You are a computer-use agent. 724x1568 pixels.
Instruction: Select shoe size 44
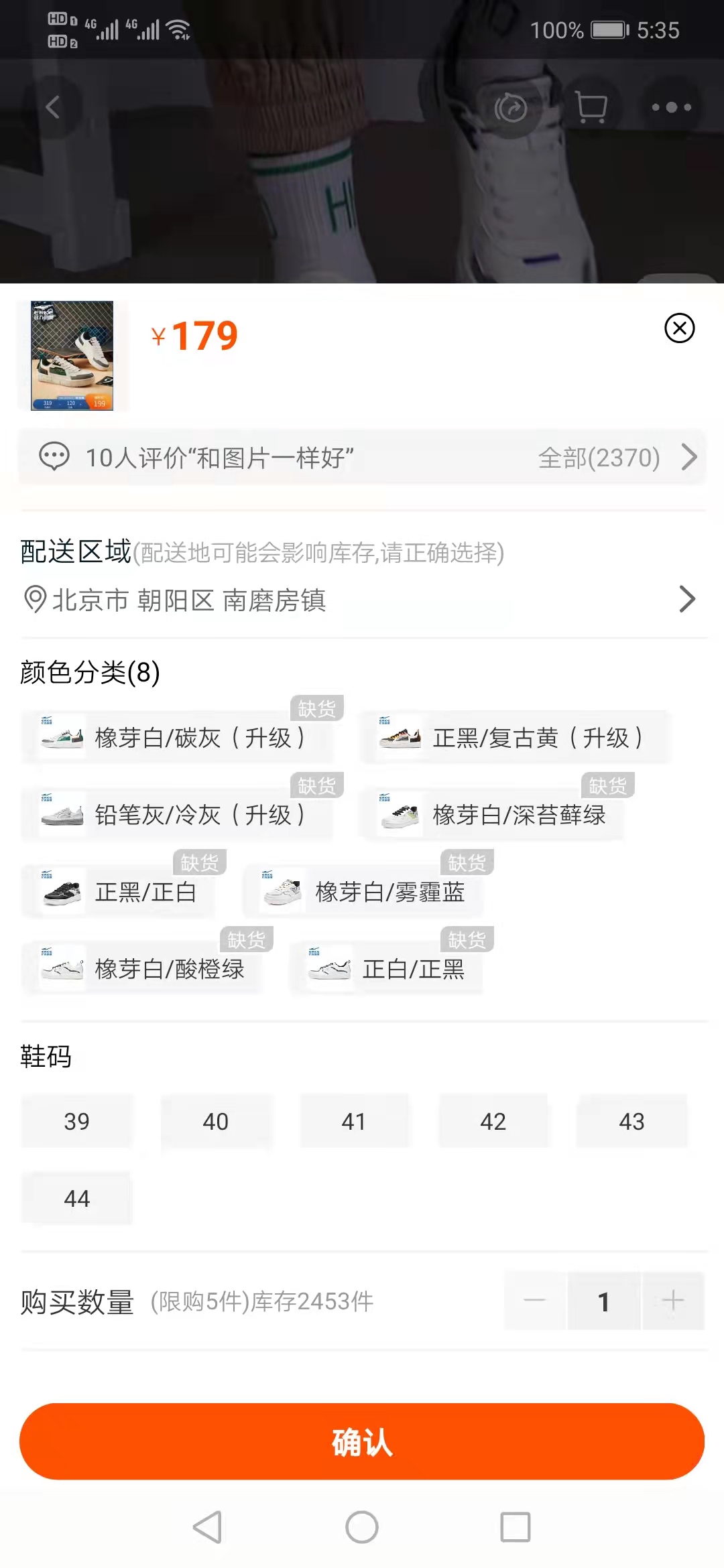point(77,1198)
